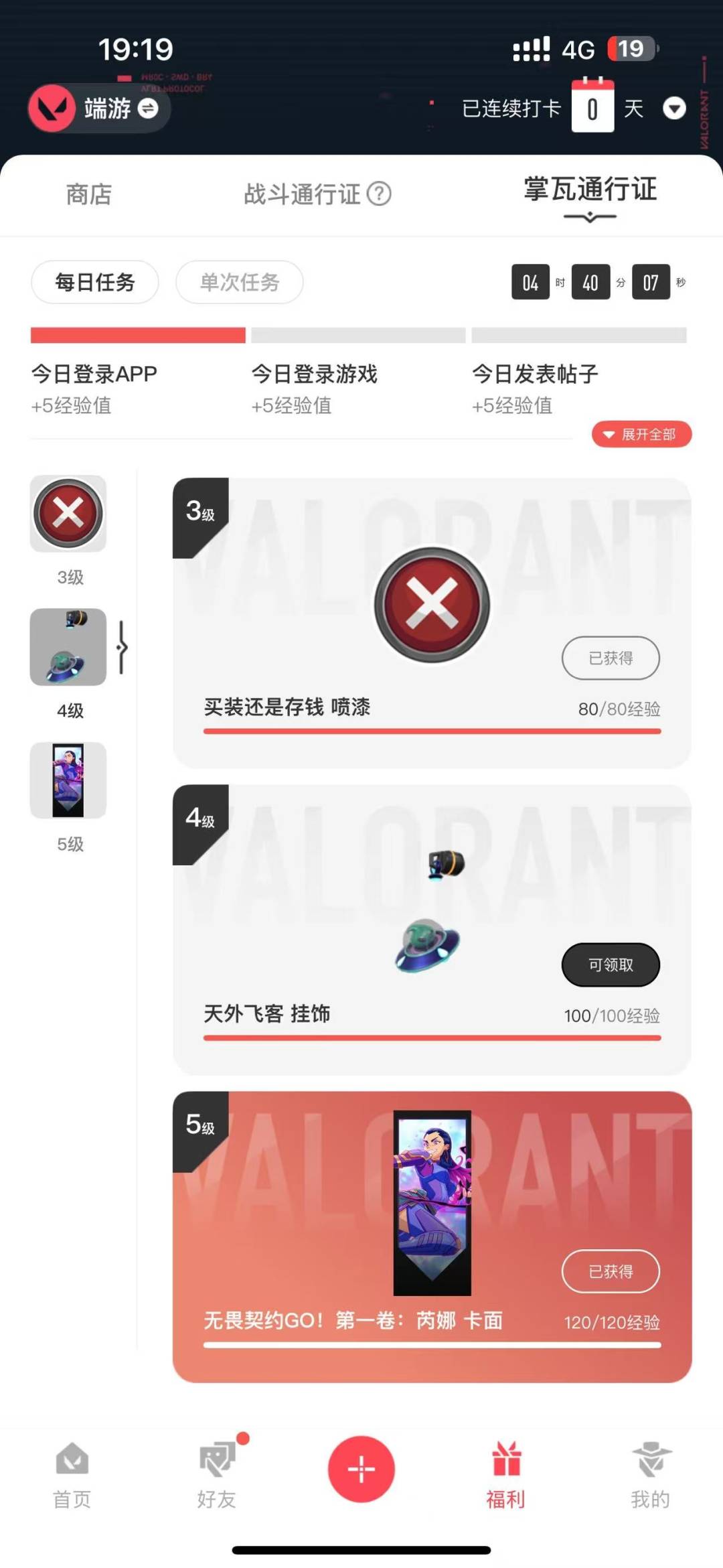Create a new post with plus button
This screenshot has width=723, height=1568.
click(x=361, y=1468)
